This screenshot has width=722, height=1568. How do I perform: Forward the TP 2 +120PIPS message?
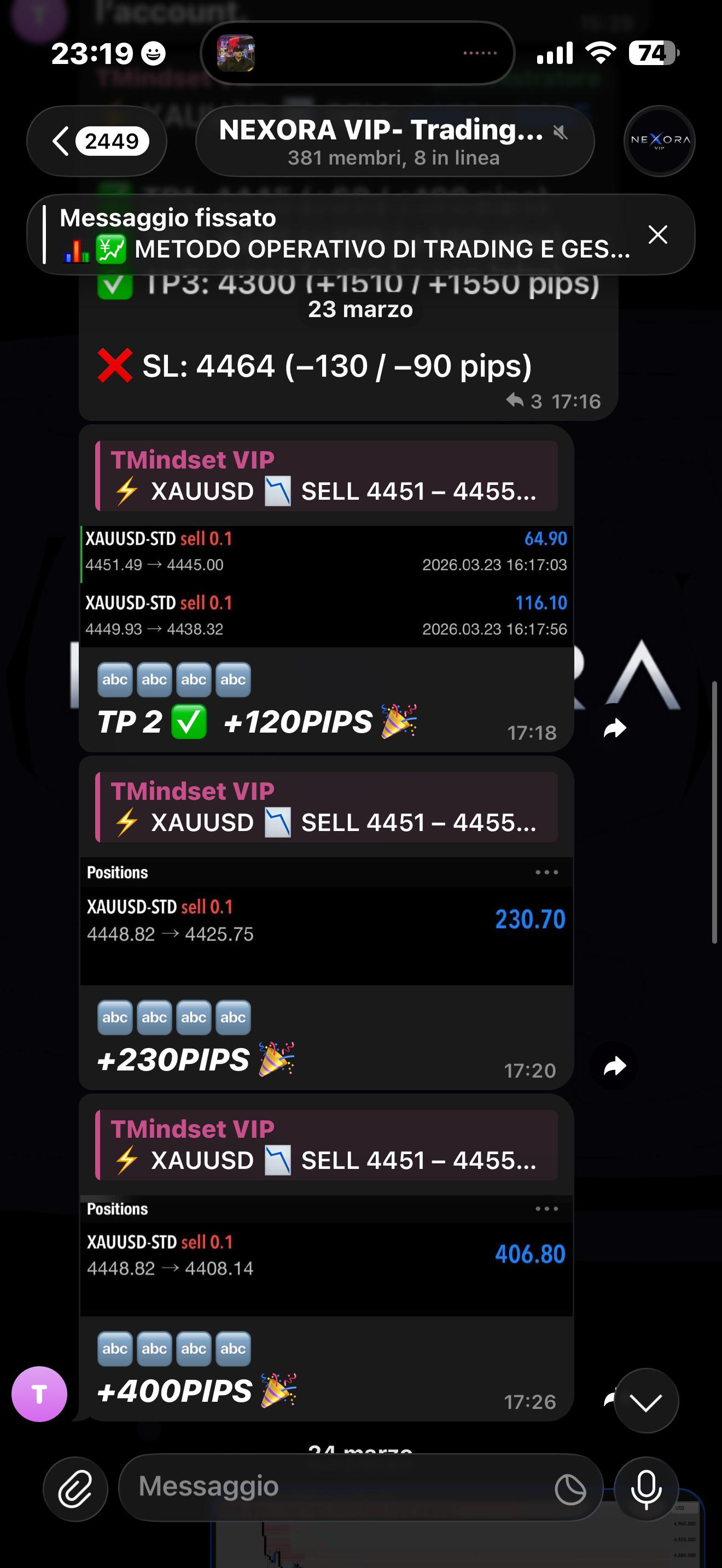coord(615,728)
